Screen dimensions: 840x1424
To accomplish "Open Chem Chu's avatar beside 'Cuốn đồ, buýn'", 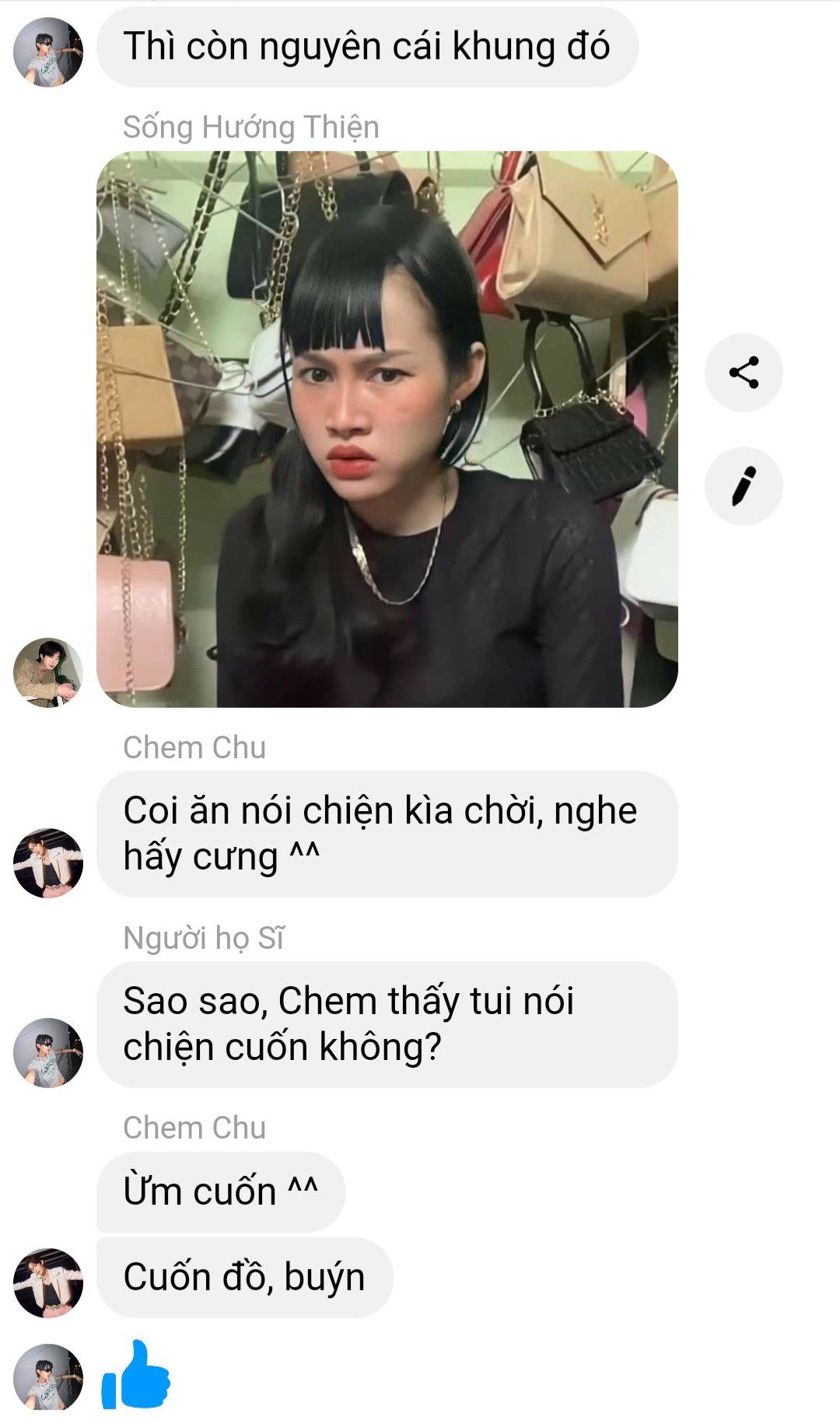I will [x=48, y=1282].
